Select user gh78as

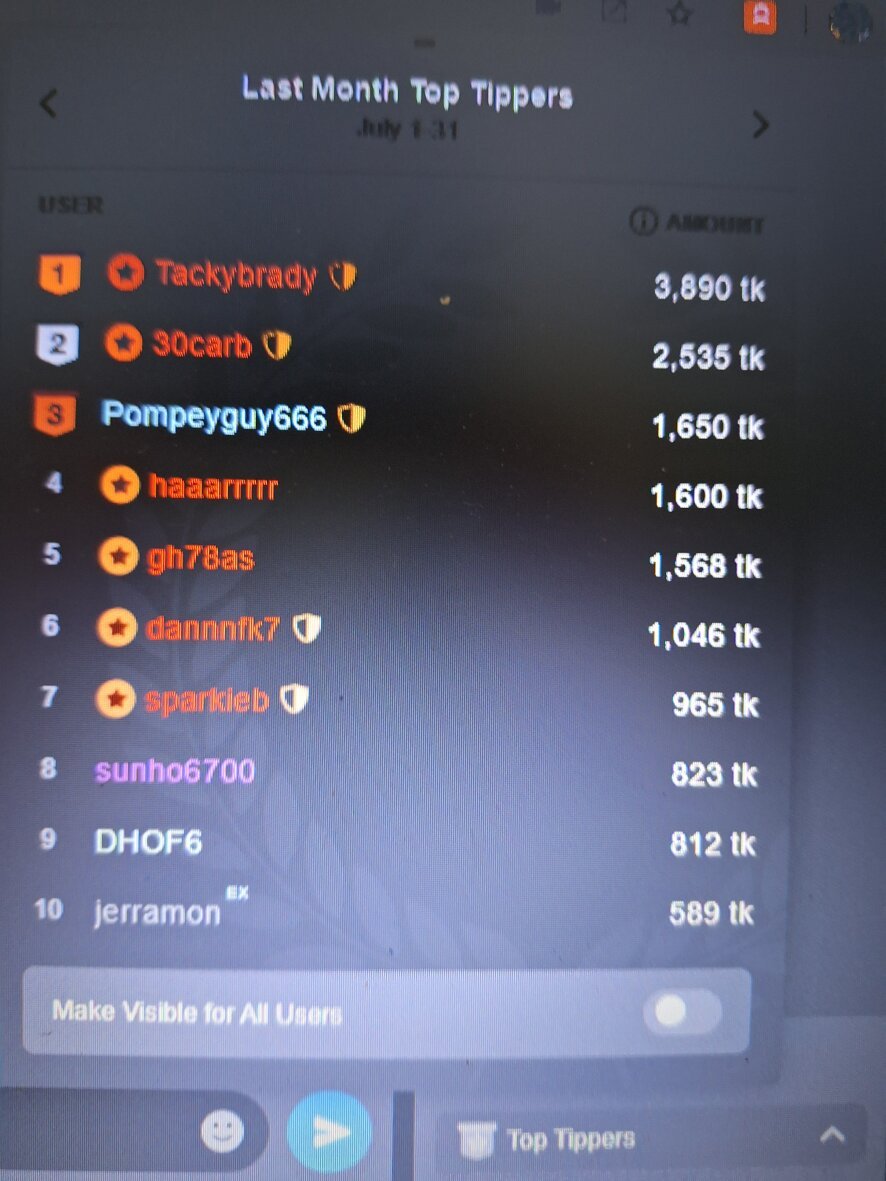(x=200, y=558)
